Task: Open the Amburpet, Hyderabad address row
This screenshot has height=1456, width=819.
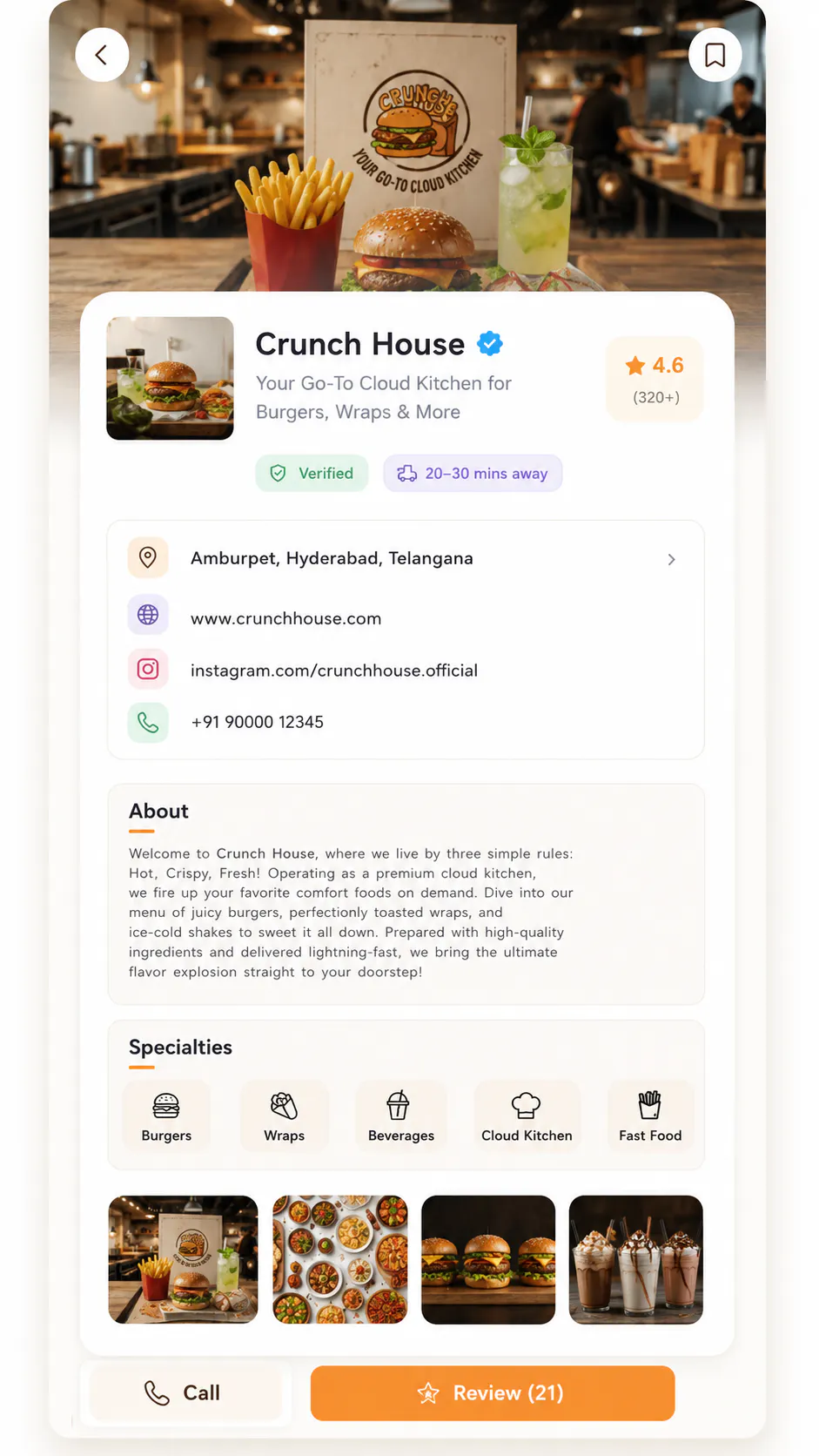Action: (405, 558)
